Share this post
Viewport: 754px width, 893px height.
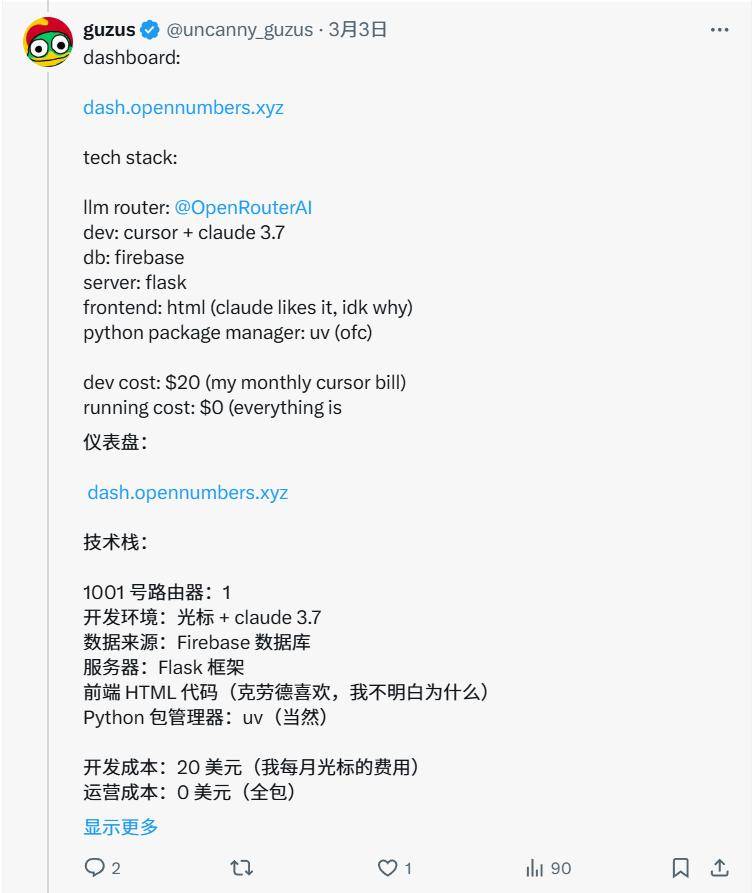[x=719, y=868]
